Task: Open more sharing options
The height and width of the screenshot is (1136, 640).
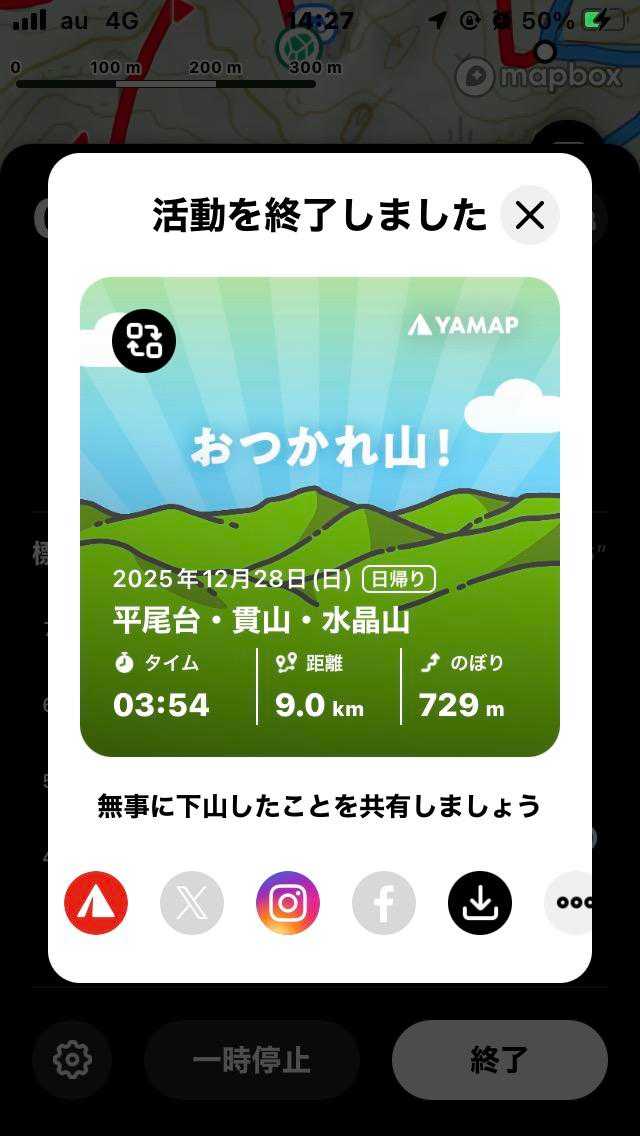Action: [x=571, y=903]
